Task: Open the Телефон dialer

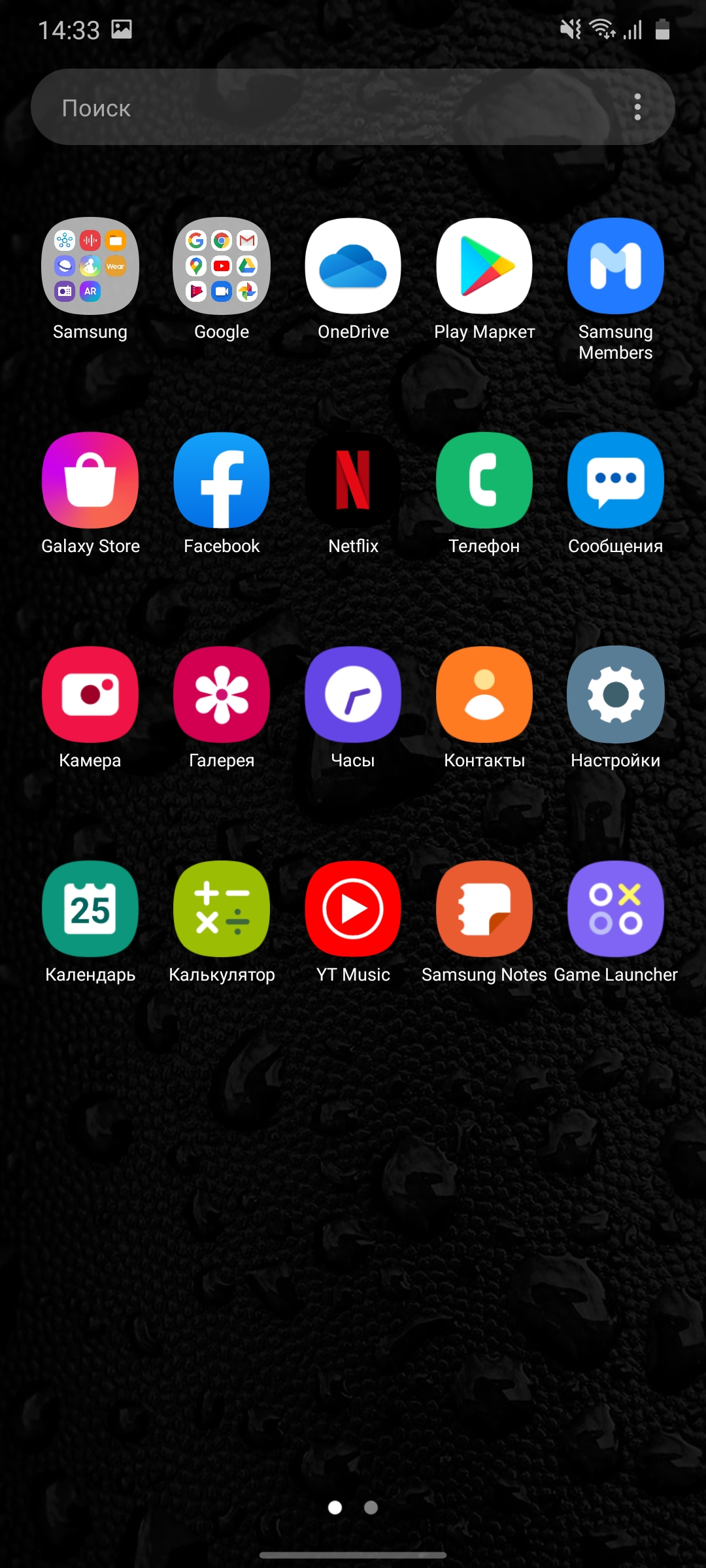Action: pos(484,480)
